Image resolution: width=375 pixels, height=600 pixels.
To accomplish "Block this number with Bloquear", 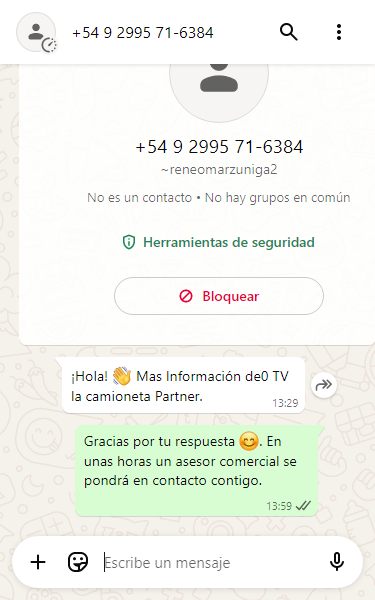I will (219, 296).
